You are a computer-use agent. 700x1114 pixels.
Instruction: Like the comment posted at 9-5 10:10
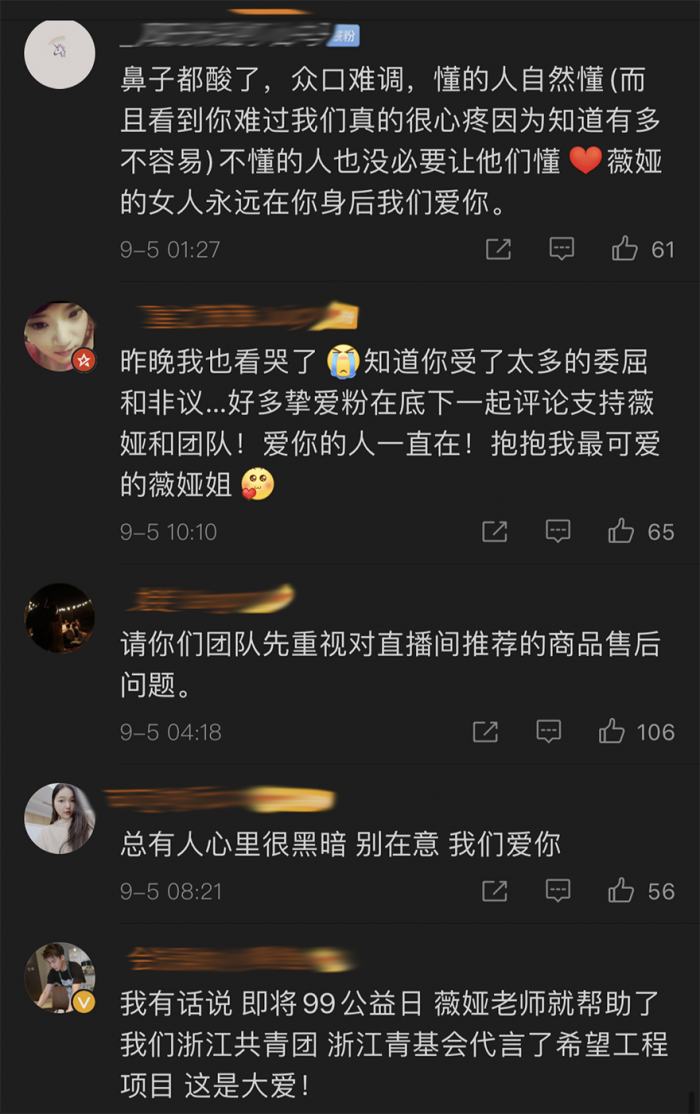[x=621, y=531]
